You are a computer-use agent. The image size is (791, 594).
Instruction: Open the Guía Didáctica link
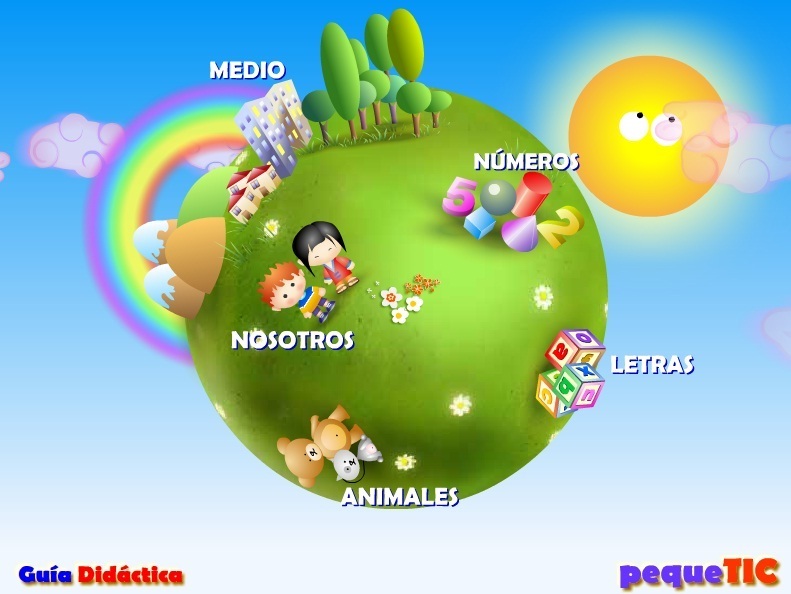point(101,575)
